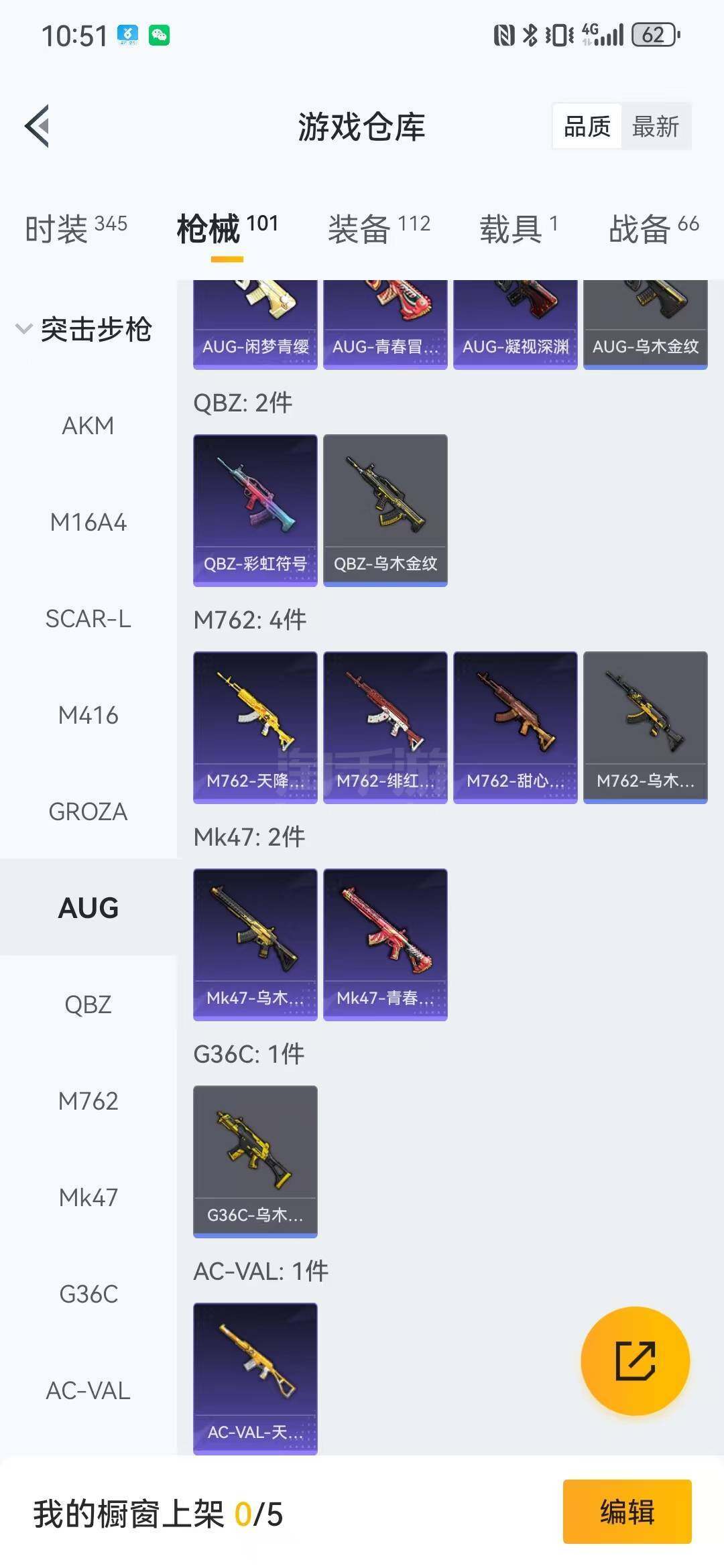Screen dimensions: 724x1568
Task: Open the Mk47-青春 skin card
Action: [x=385, y=945]
